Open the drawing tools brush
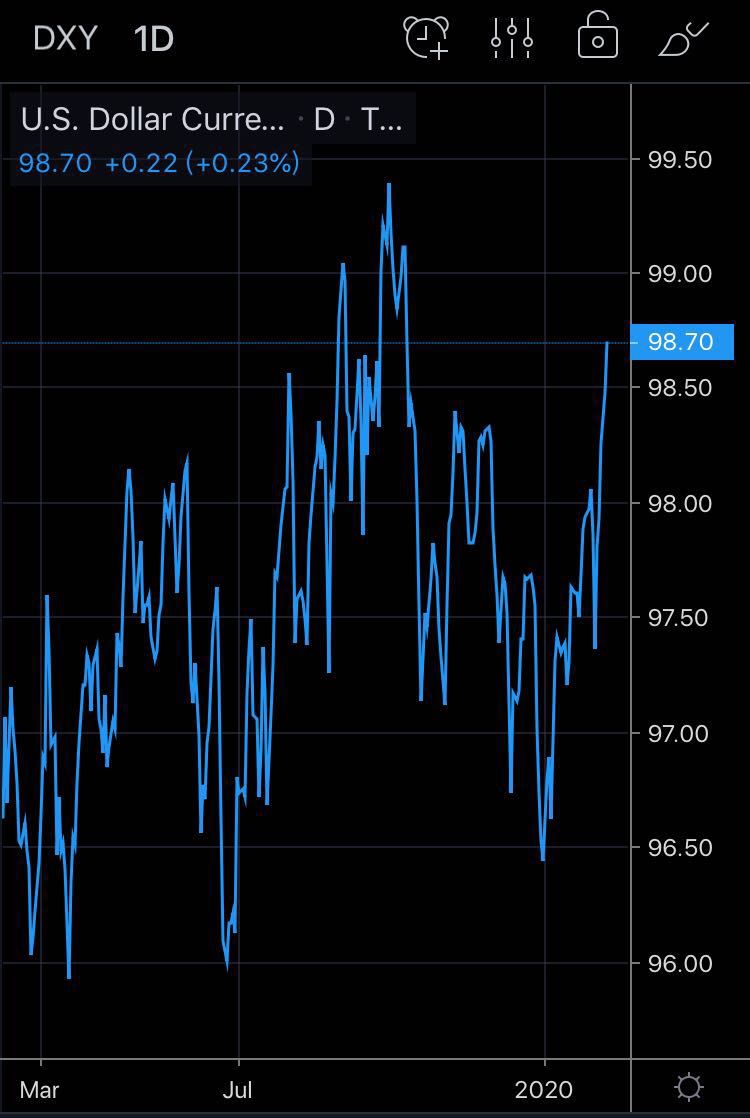 click(684, 38)
